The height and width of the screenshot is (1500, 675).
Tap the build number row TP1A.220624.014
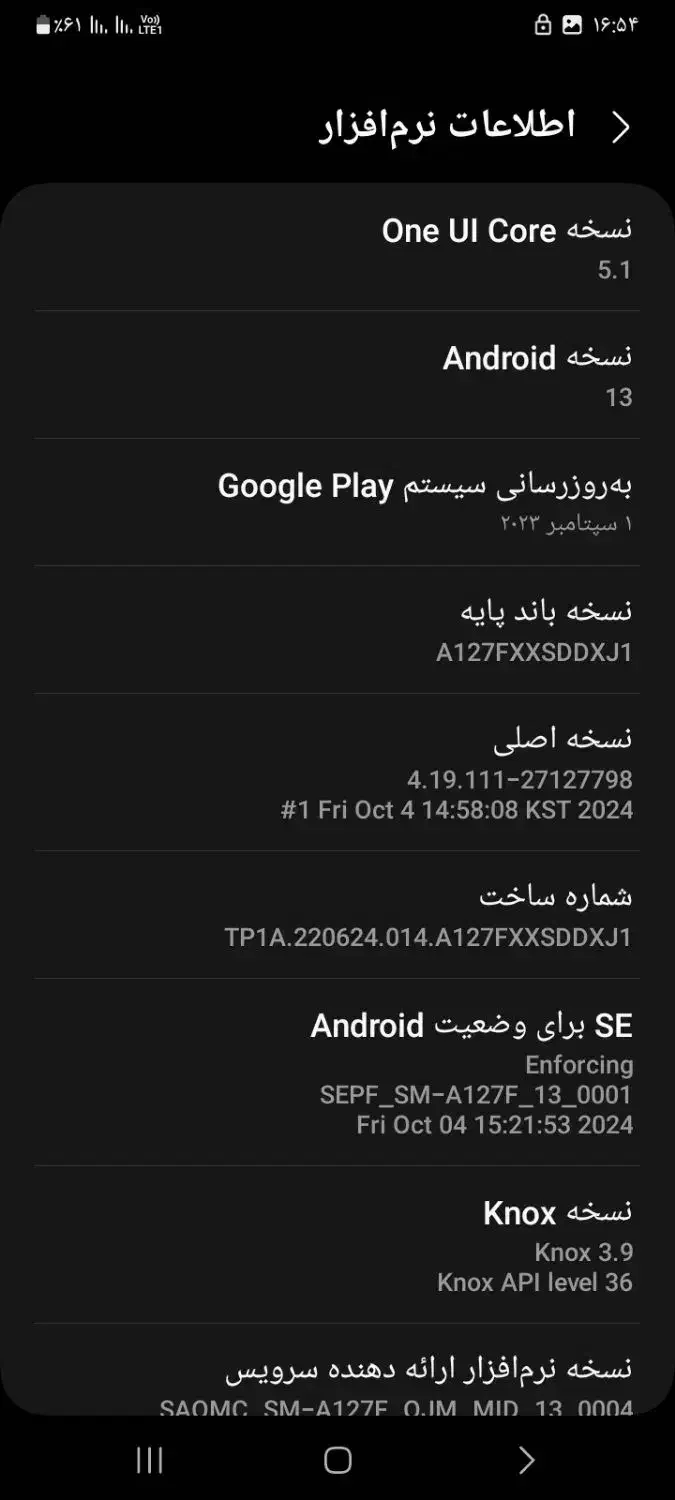337,915
